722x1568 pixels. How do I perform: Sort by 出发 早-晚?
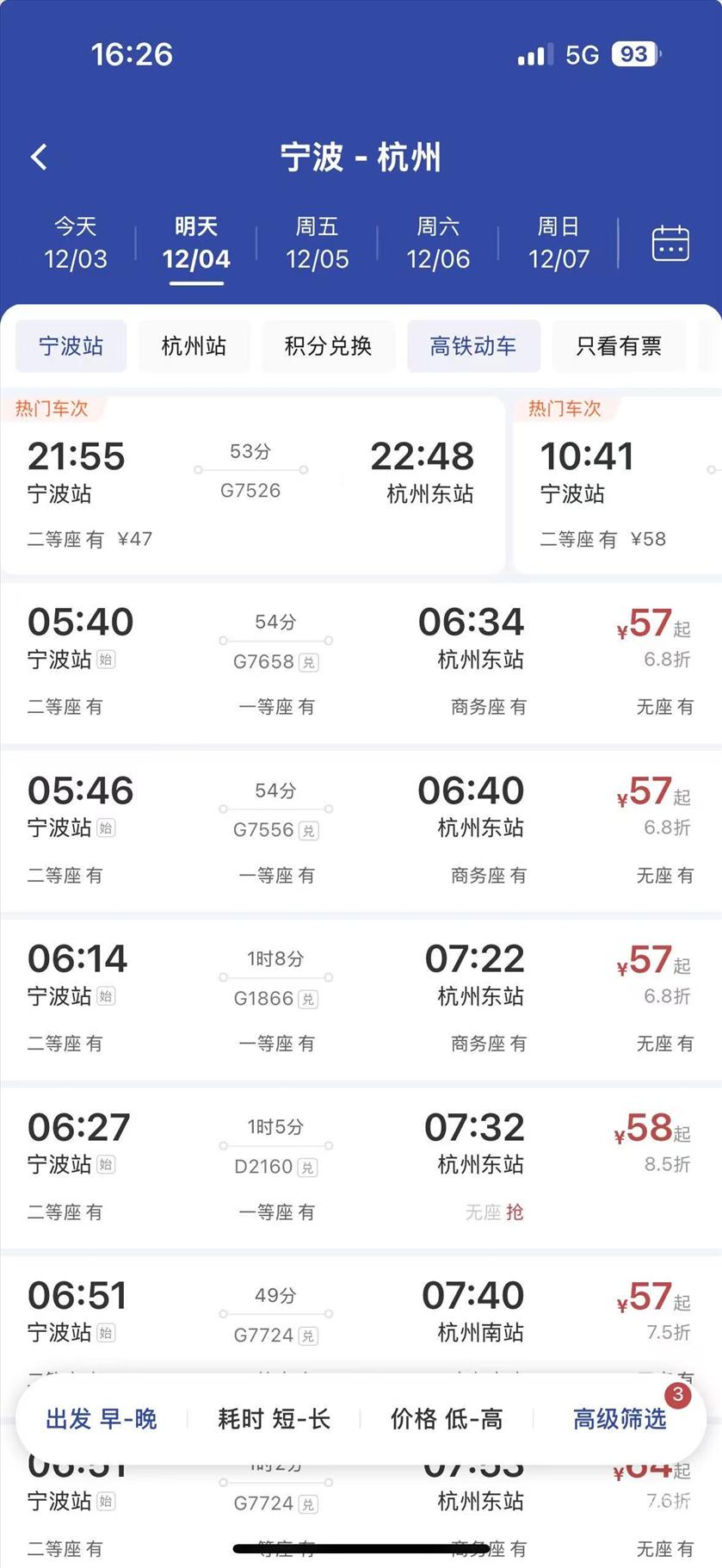click(102, 1419)
